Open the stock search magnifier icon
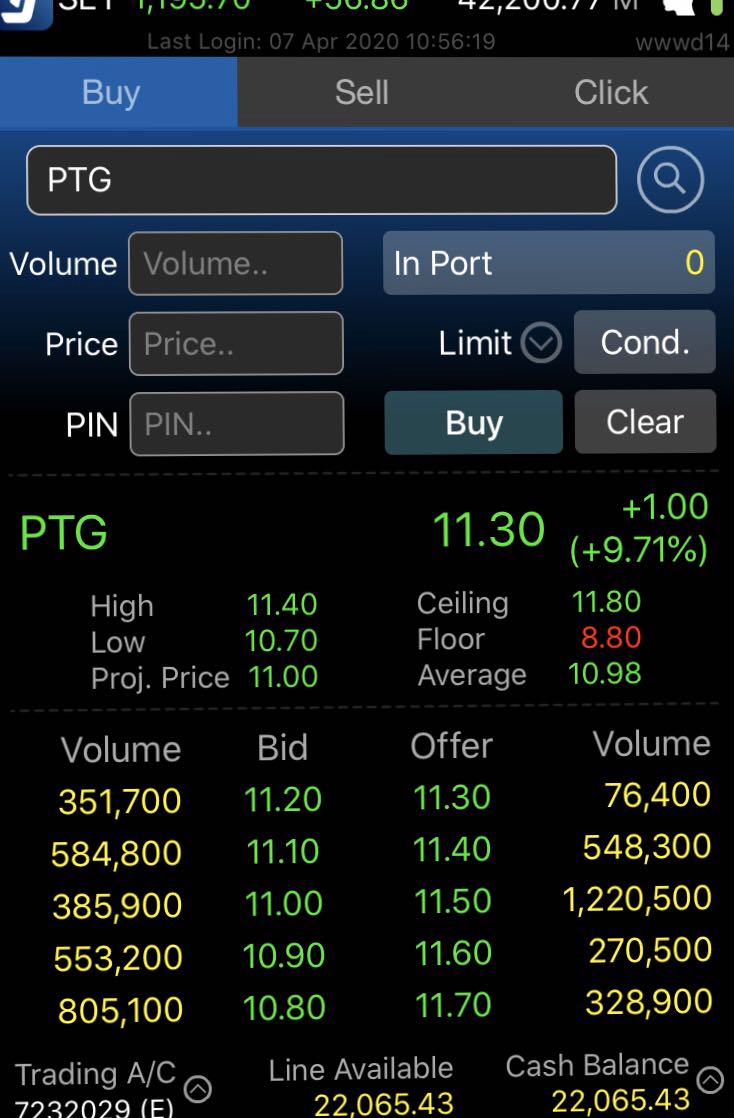Screen dimensions: 734x1118 670,180
